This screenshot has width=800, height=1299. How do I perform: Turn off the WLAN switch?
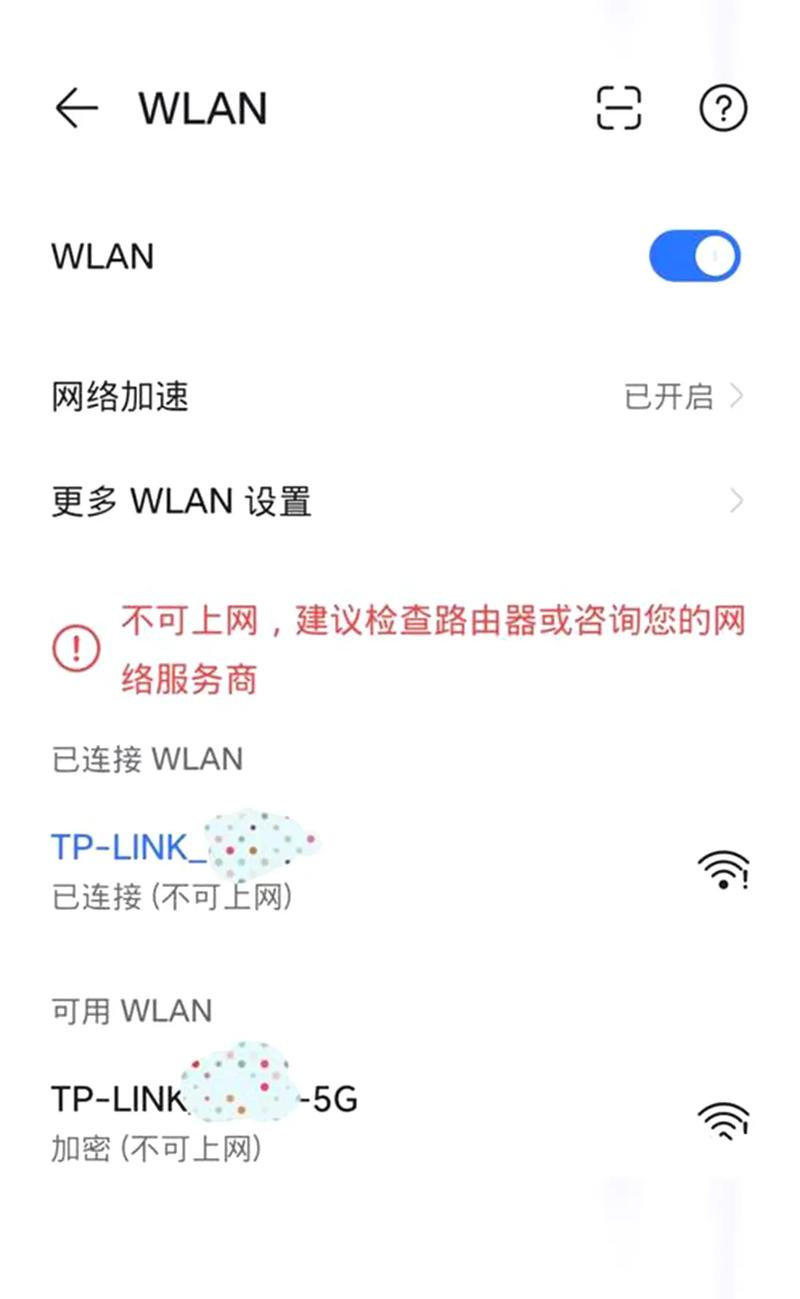point(695,257)
